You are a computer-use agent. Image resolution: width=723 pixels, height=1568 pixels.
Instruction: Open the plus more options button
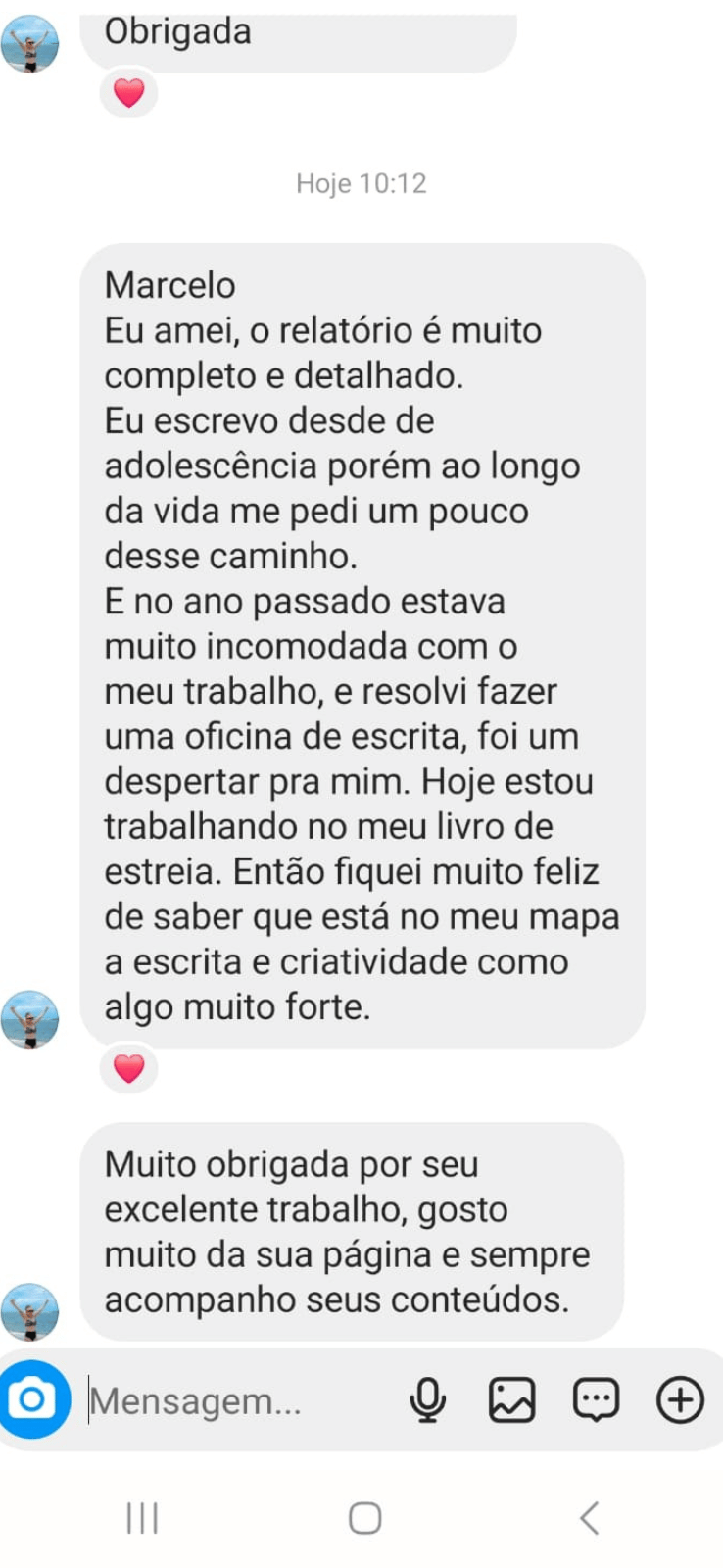click(x=680, y=1399)
